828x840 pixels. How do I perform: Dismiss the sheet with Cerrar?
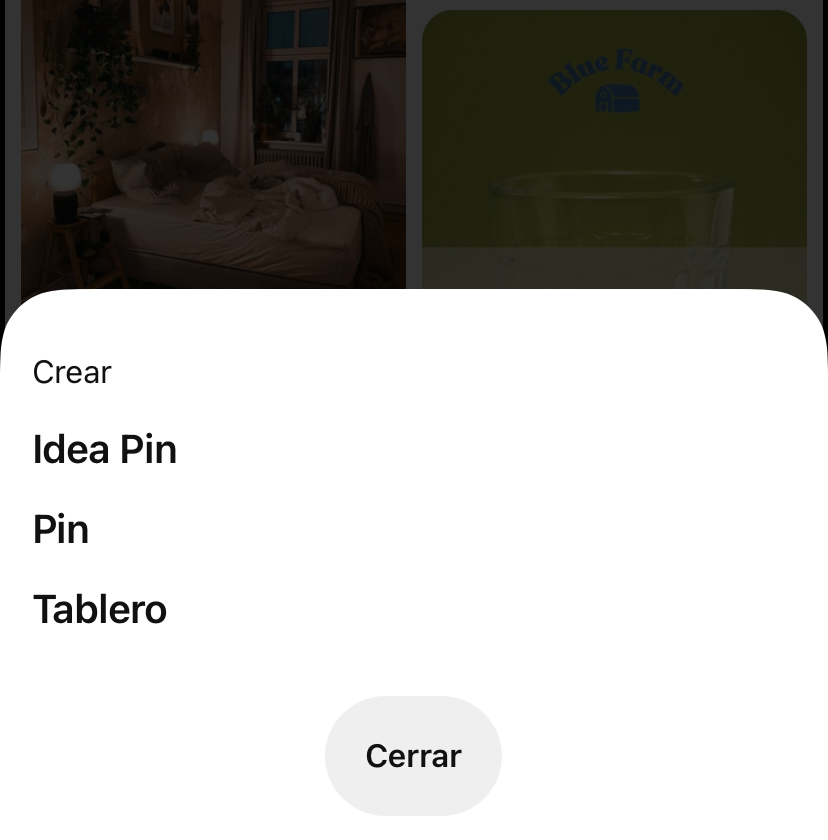413,755
